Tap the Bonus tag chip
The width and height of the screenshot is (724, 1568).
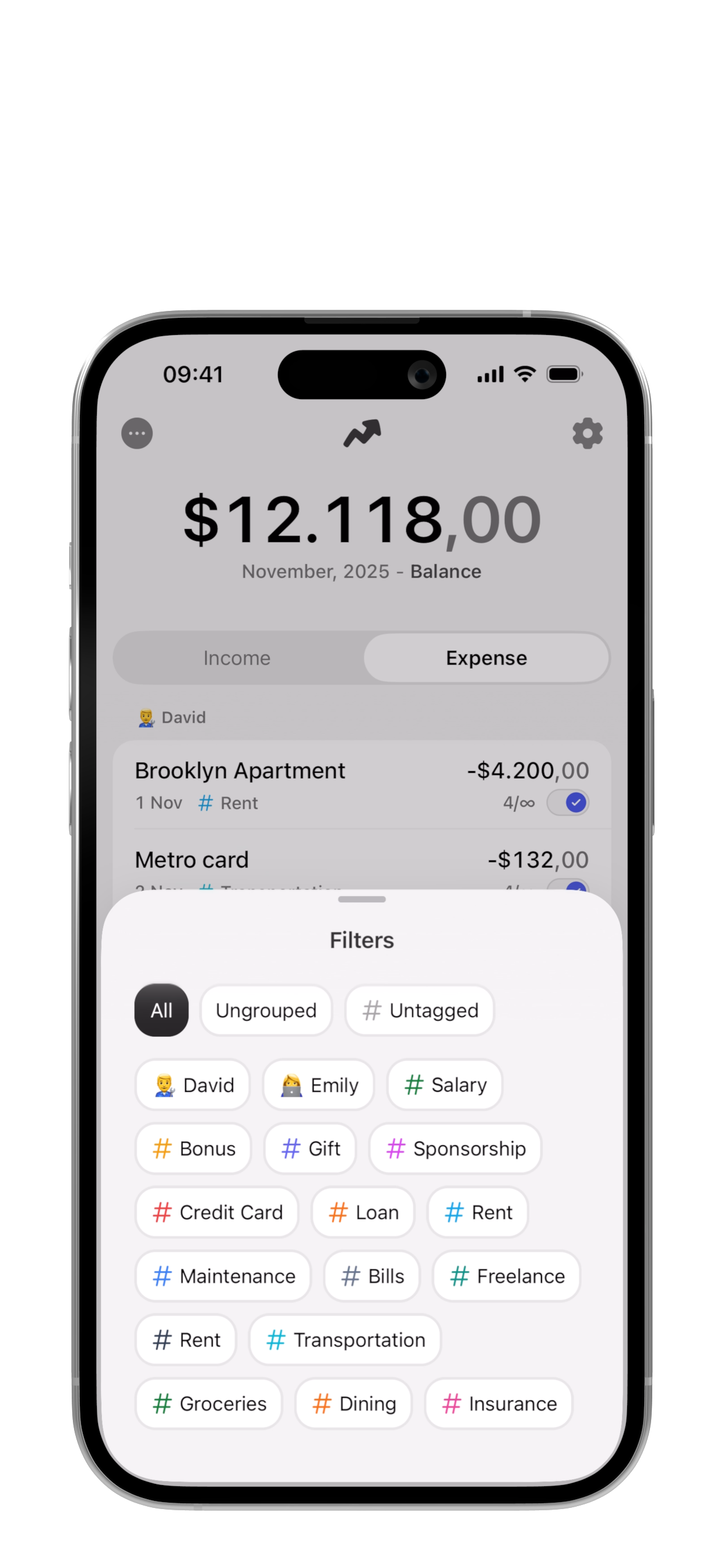click(x=193, y=1149)
